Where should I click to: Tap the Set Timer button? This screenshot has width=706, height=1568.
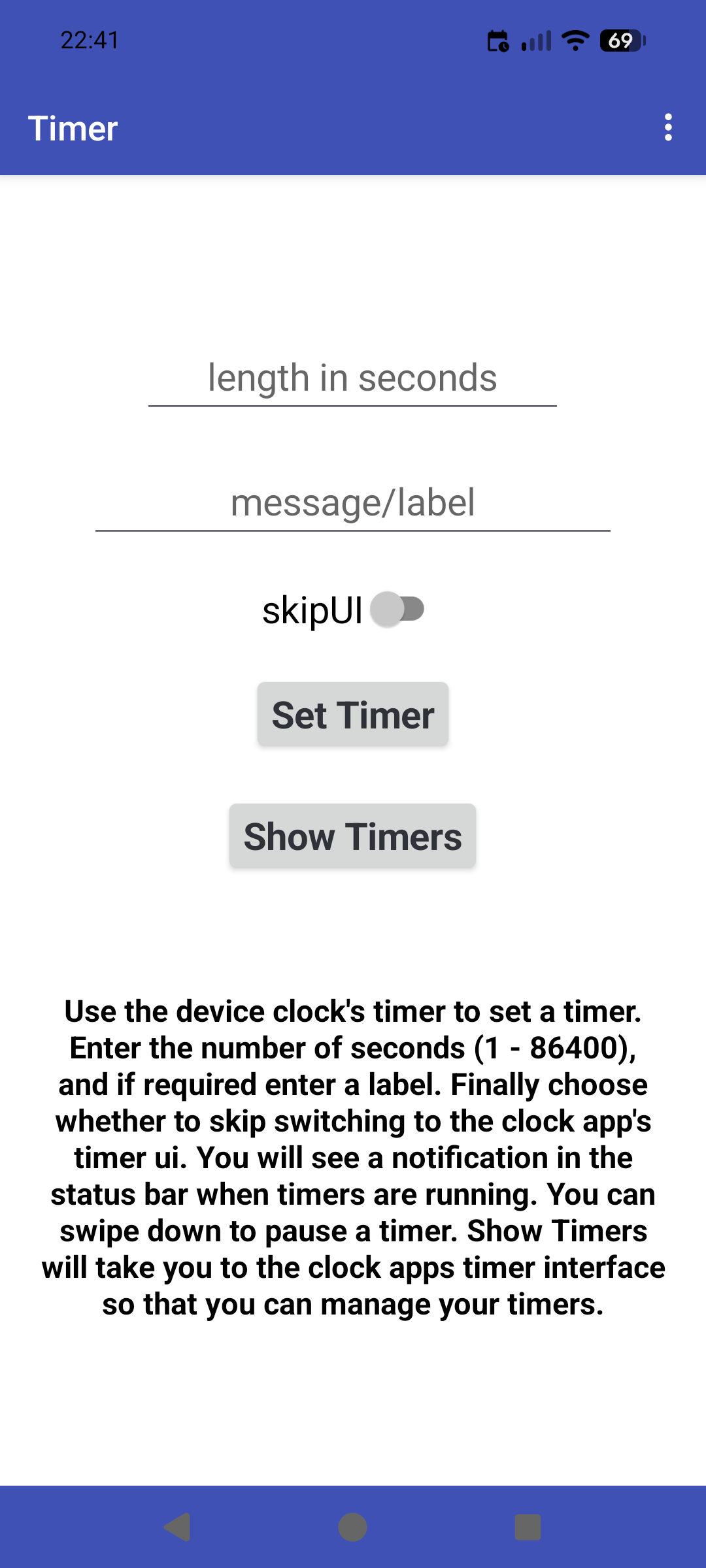[x=352, y=715]
